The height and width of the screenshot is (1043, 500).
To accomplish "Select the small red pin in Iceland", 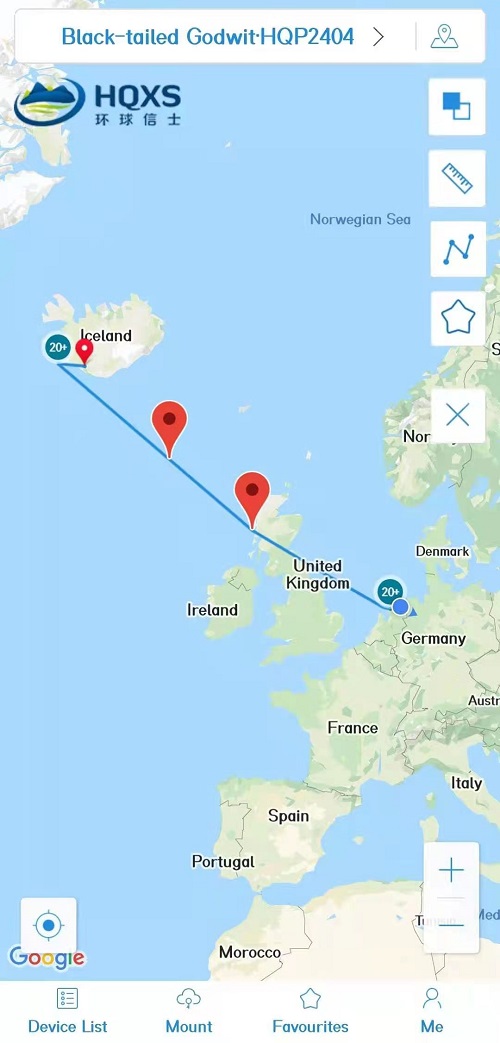I will pyautogui.click(x=84, y=351).
